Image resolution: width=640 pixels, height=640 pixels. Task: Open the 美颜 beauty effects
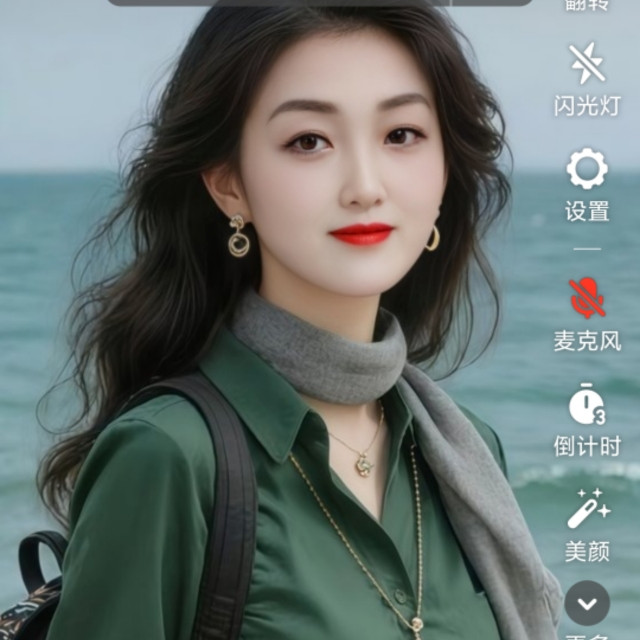pyautogui.click(x=587, y=510)
